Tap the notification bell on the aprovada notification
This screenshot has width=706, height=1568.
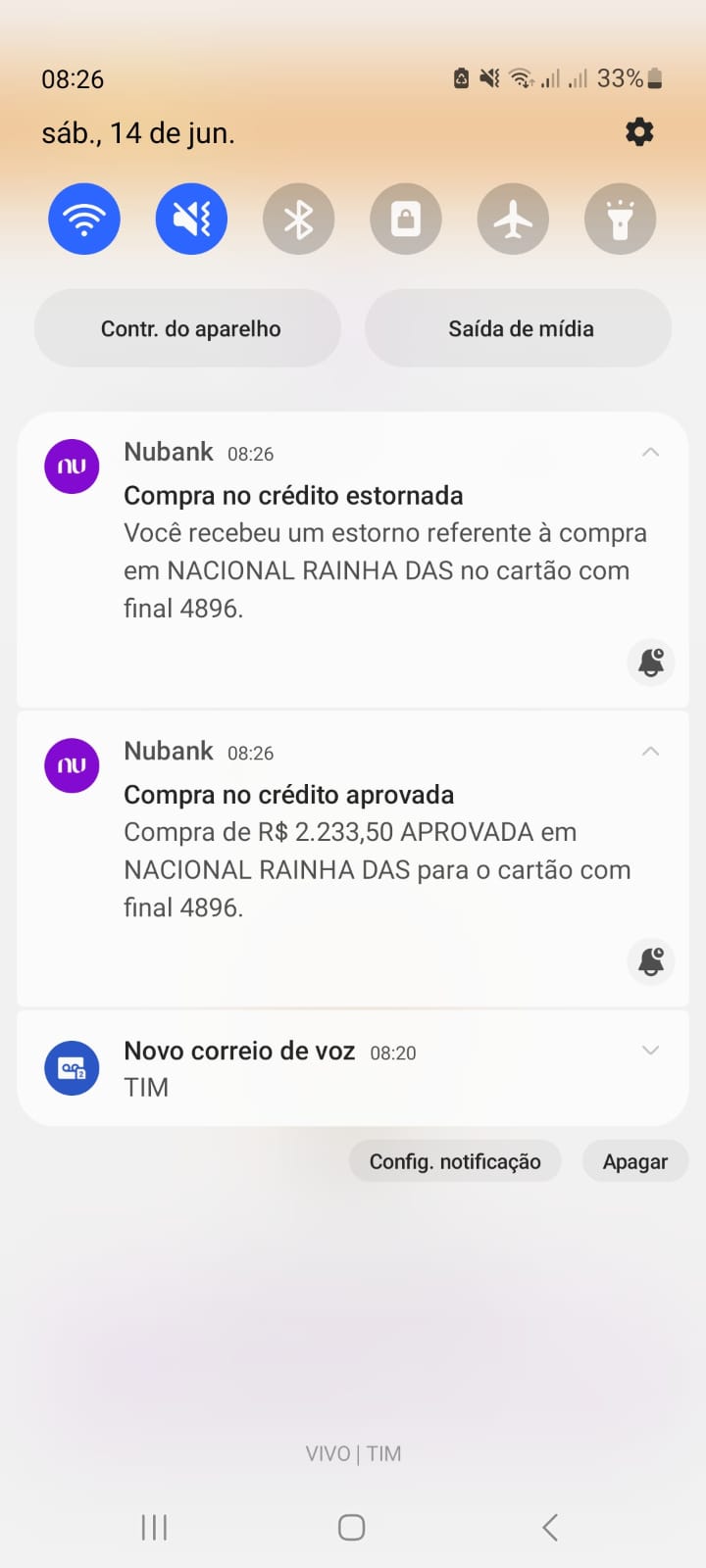point(650,961)
